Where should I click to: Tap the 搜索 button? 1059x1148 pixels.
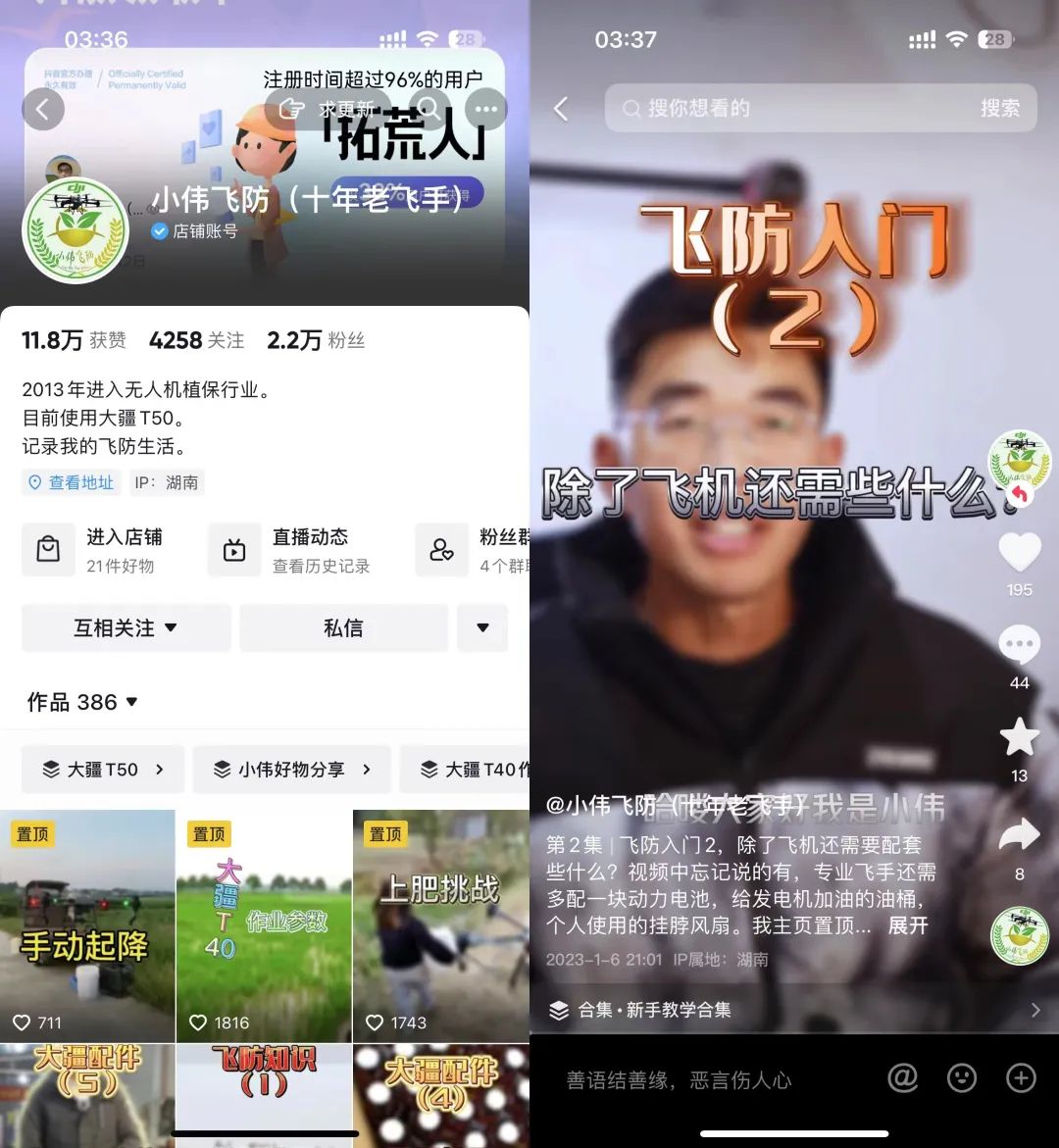[x=999, y=108]
